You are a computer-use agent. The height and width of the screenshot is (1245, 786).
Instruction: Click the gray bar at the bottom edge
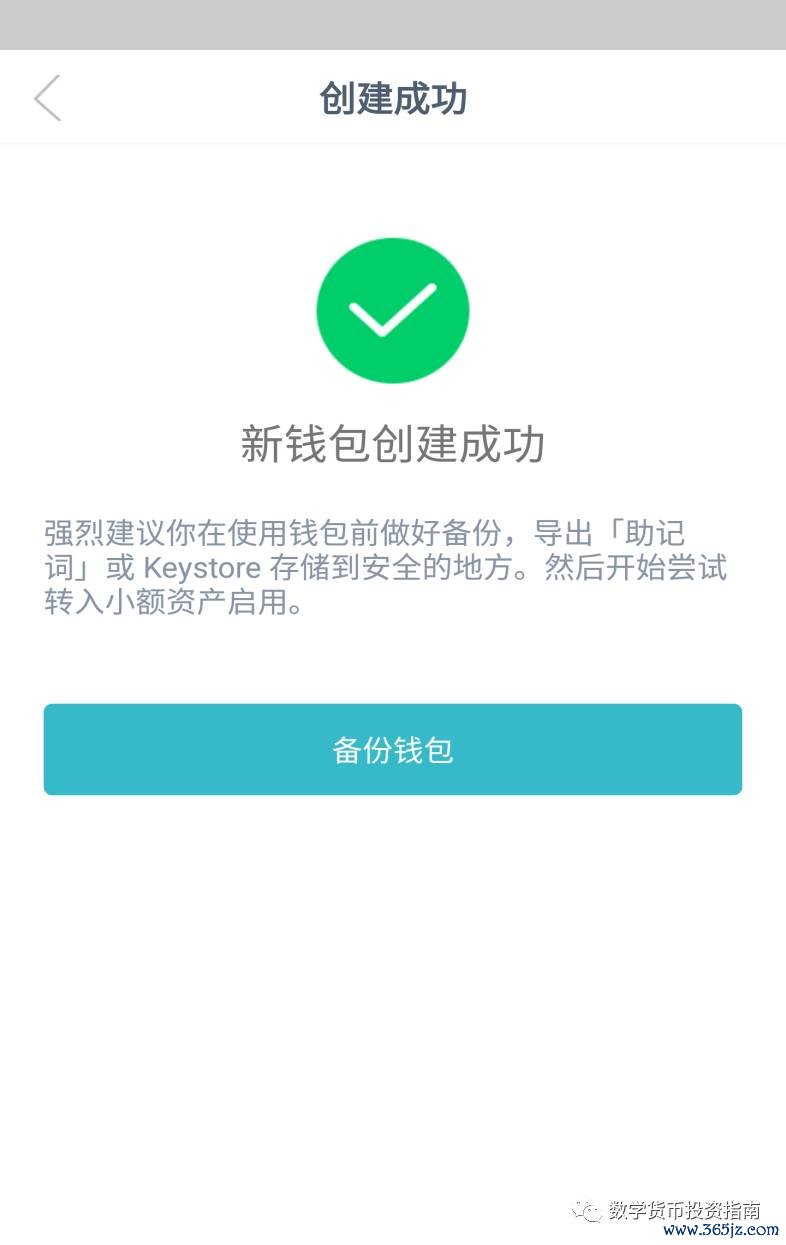[x=393, y=1241]
